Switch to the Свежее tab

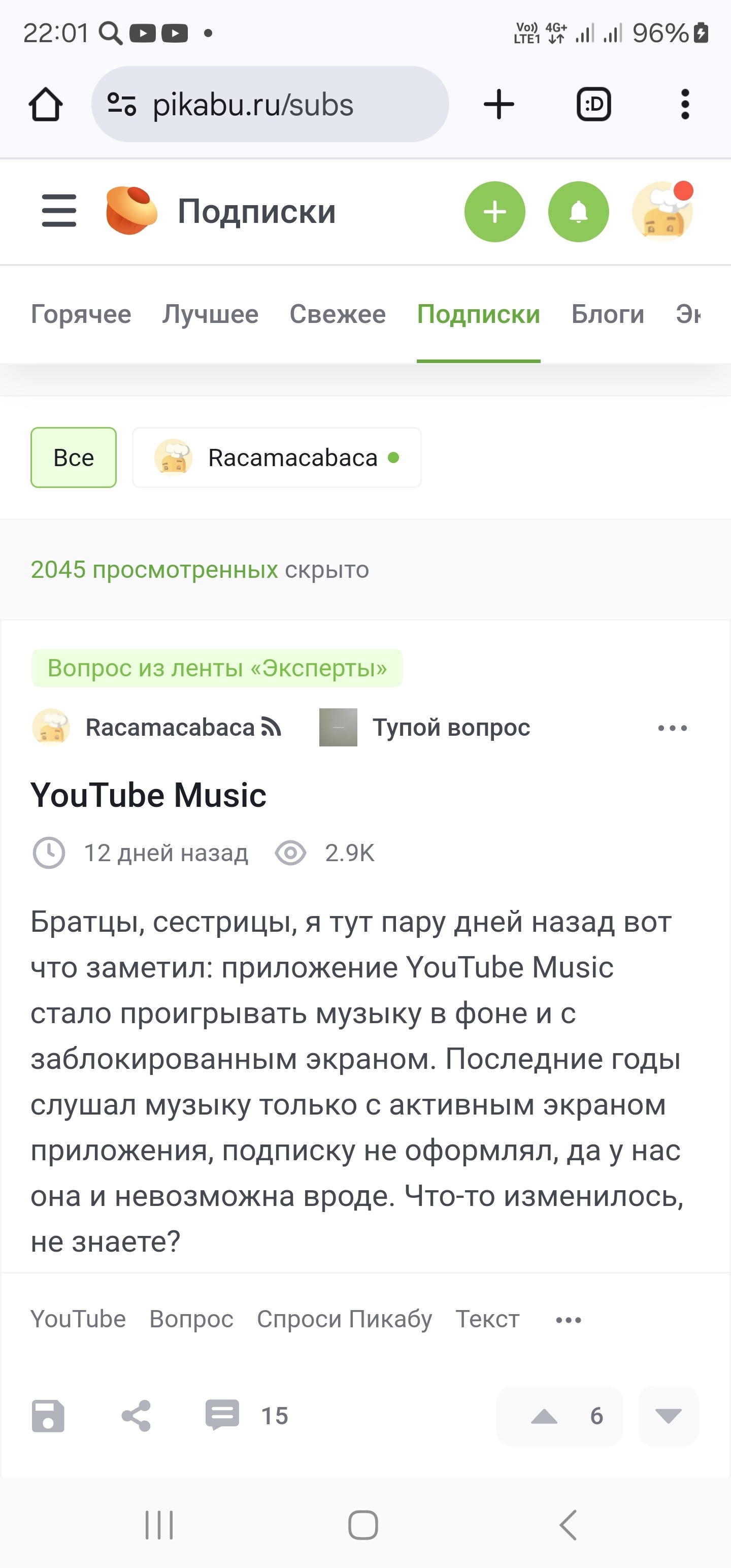pos(337,314)
